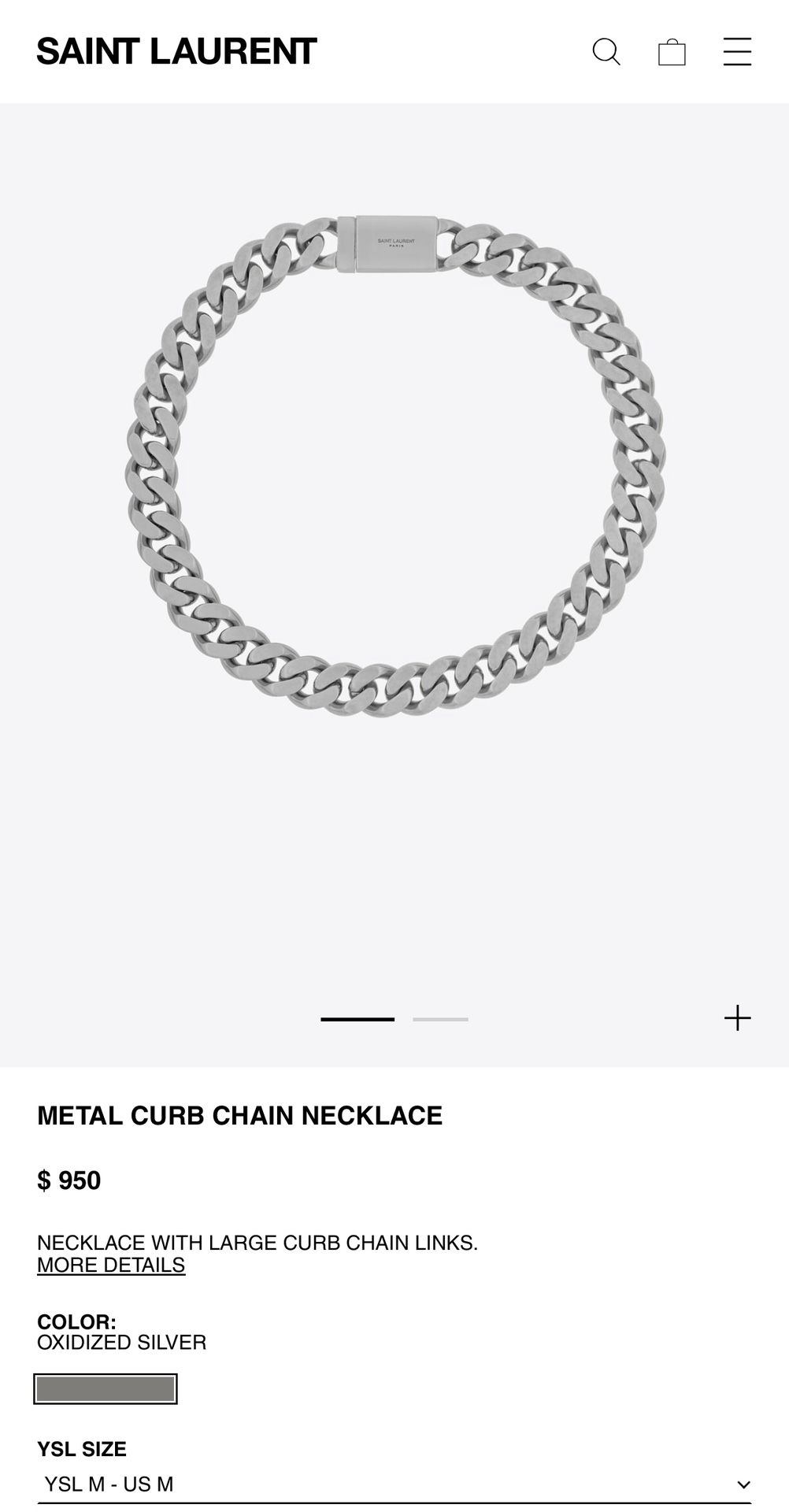
Task: Click the magnifying glass to search products
Action: tap(606, 53)
